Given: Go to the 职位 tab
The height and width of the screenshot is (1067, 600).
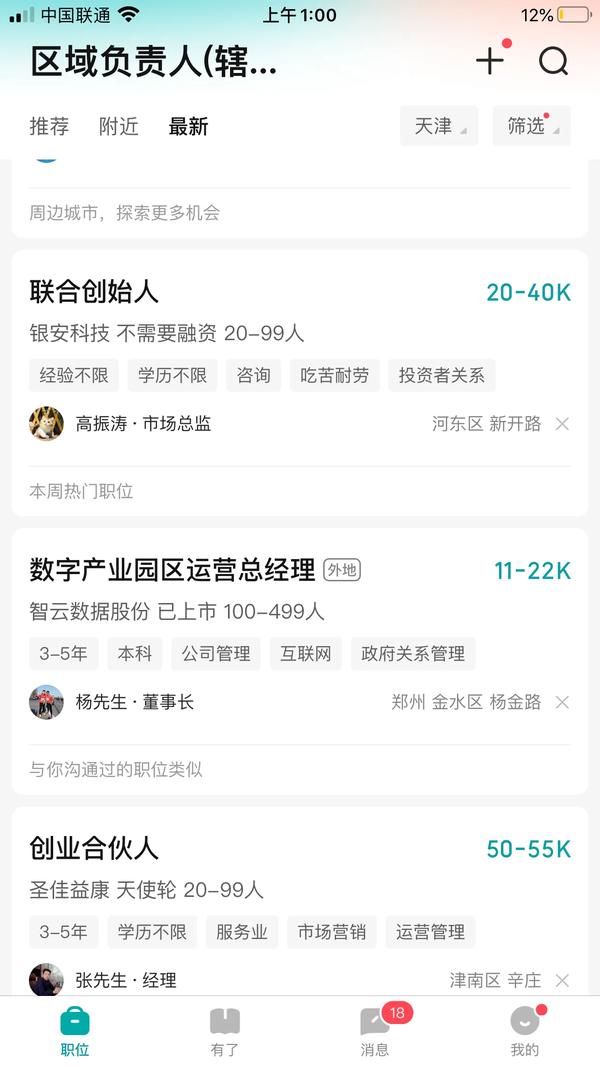Looking at the screenshot, I should (74, 1031).
